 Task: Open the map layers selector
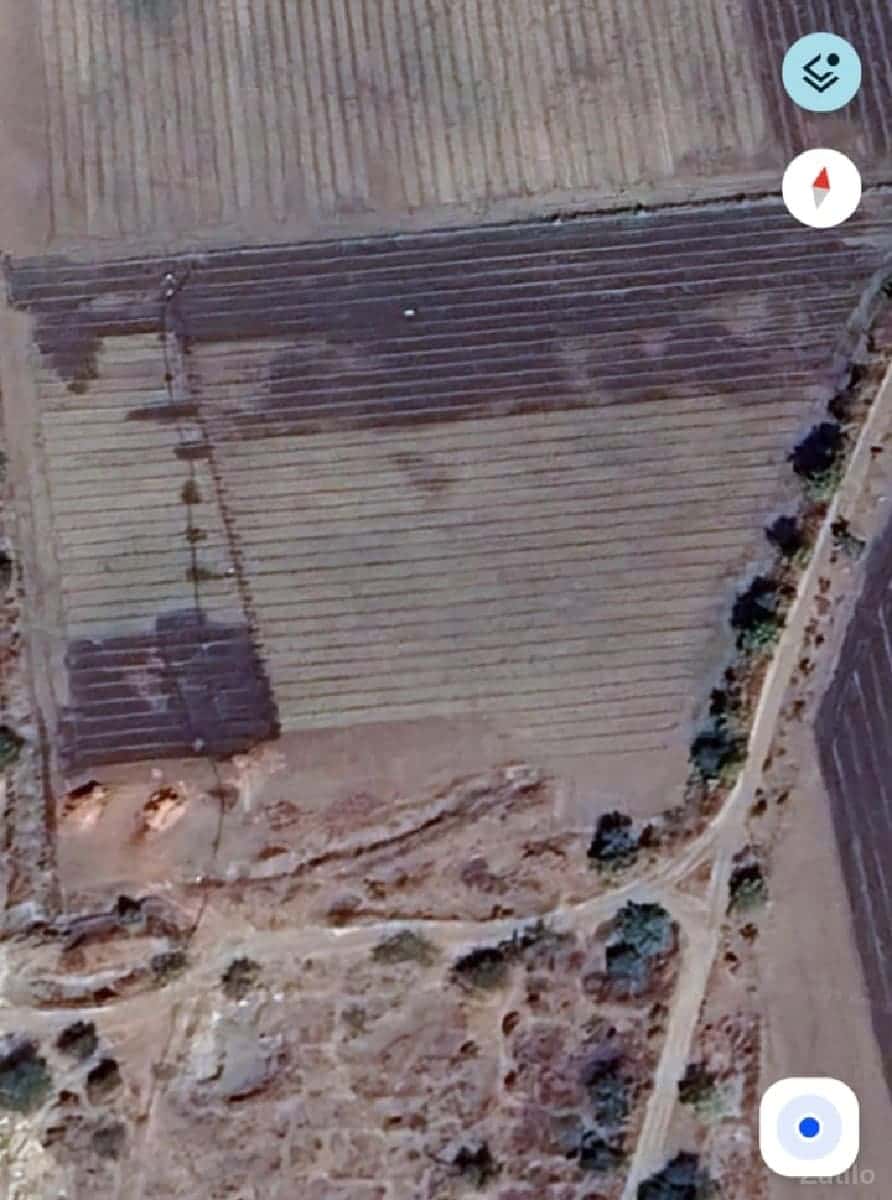[821, 72]
